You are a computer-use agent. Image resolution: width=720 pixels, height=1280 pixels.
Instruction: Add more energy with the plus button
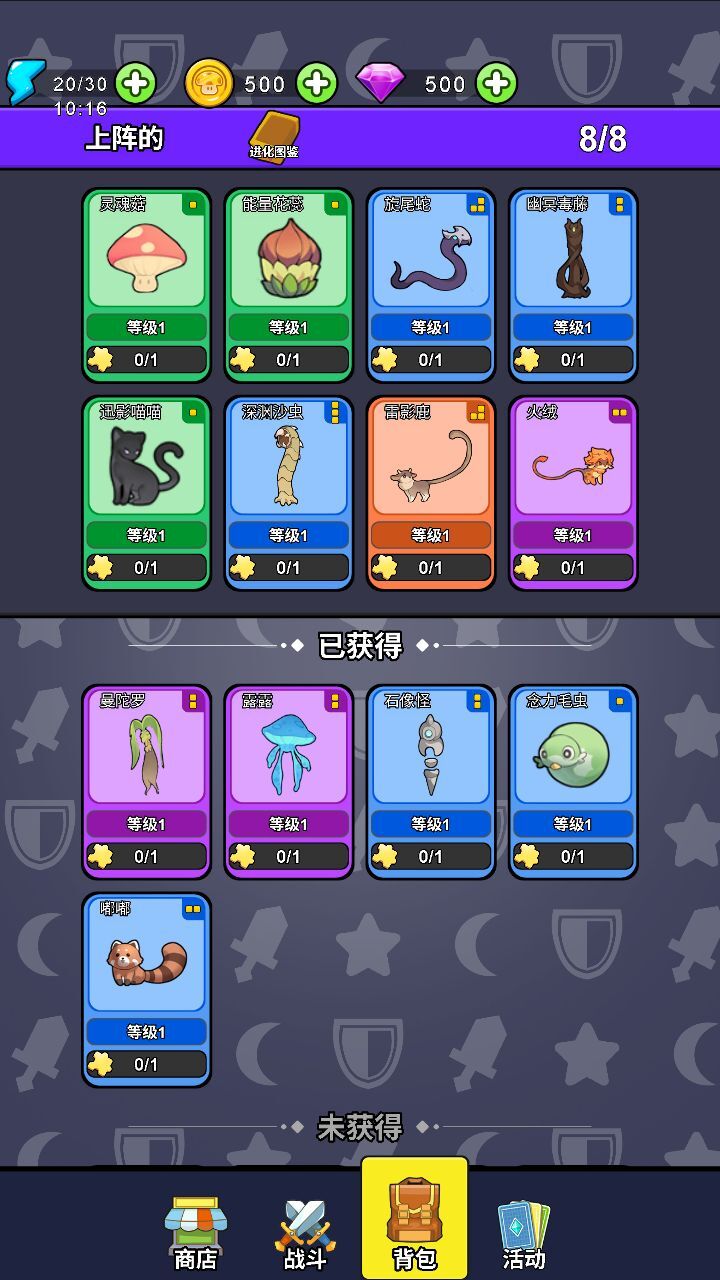point(136,83)
